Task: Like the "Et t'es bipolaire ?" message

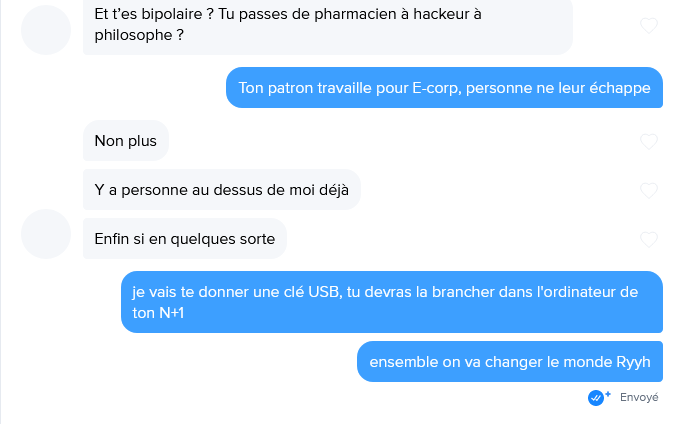Action: click(x=649, y=26)
